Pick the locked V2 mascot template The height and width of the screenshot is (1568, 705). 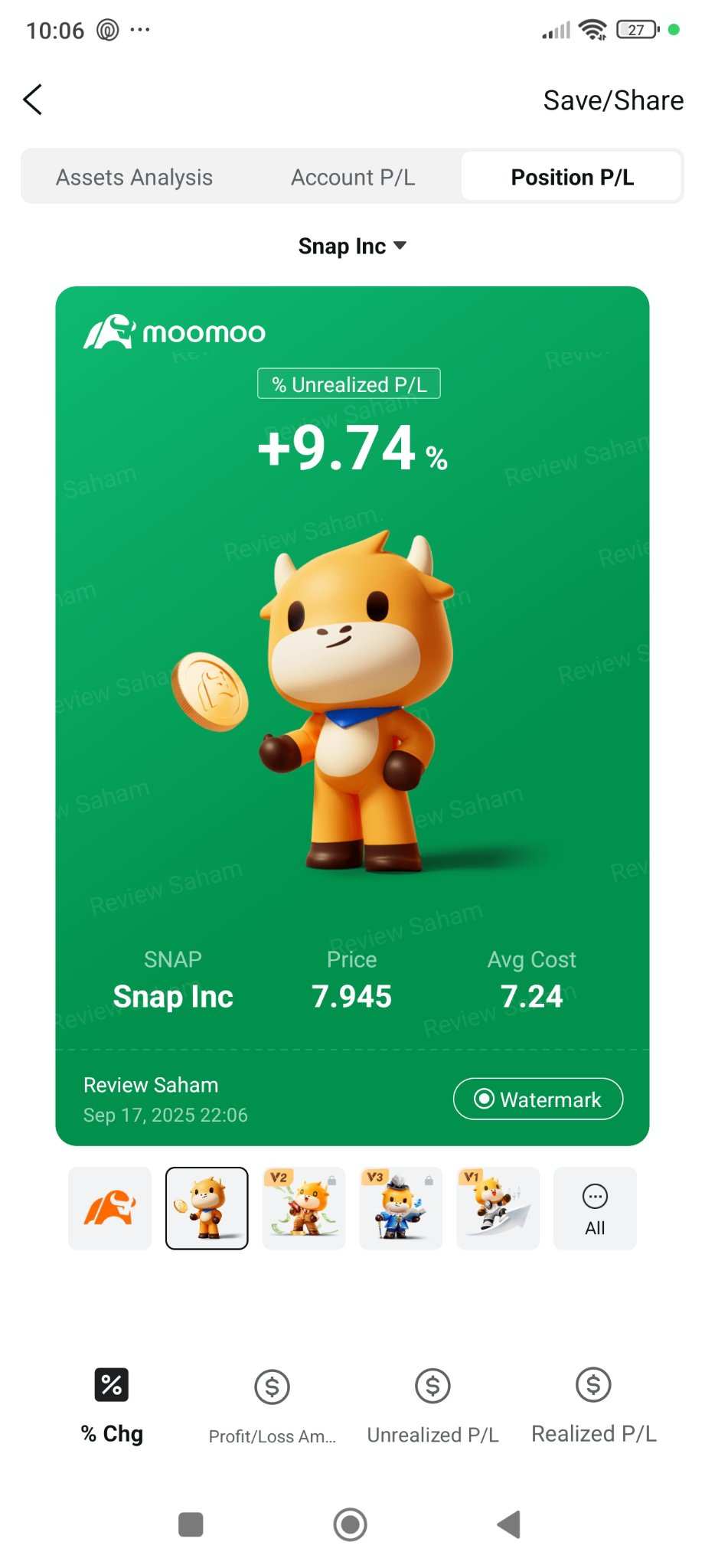click(x=304, y=1208)
